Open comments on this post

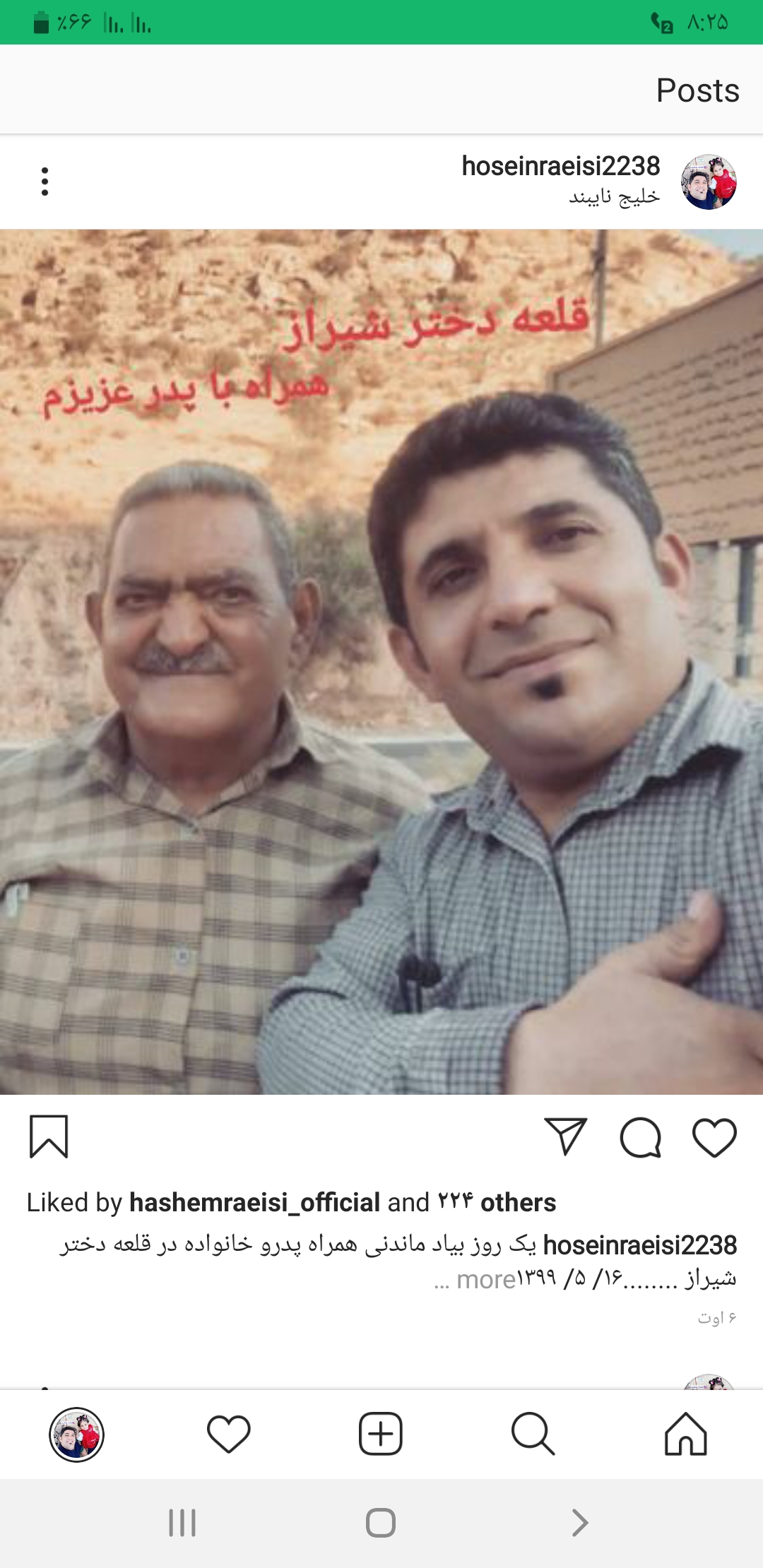click(640, 1138)
